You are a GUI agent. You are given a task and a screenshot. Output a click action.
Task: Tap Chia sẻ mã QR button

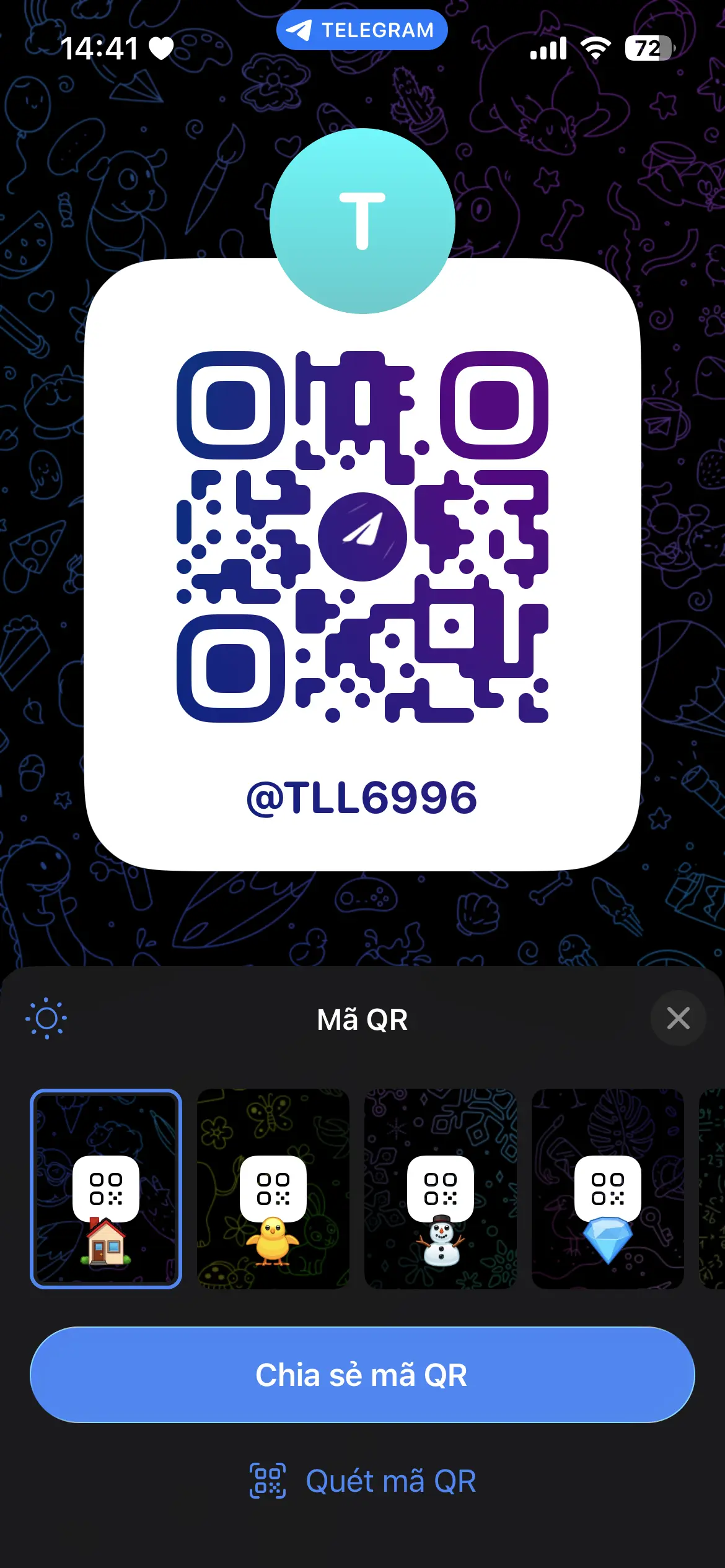(x=362, y=1375)
